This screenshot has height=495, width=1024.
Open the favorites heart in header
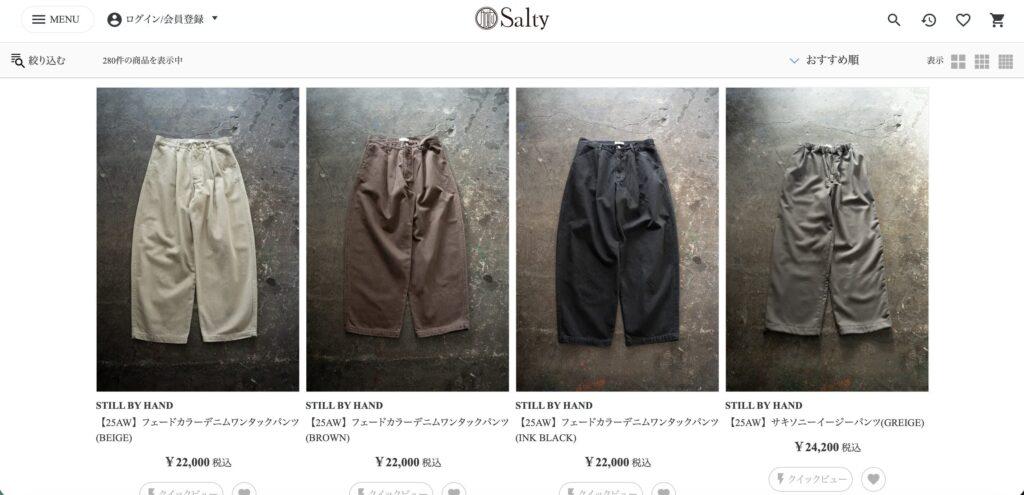(963, 20)
